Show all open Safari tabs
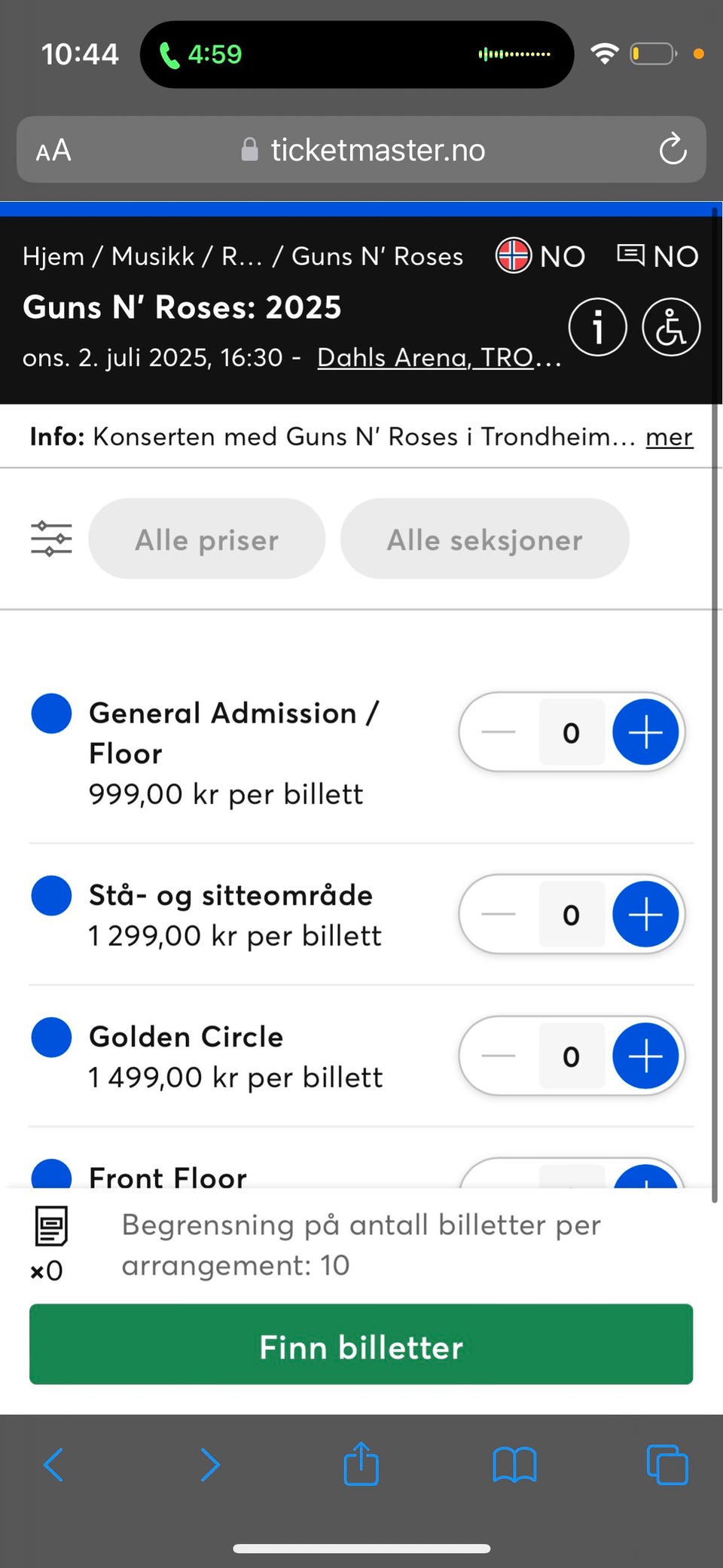723x1568 pixels. (x=667, y=1464)
